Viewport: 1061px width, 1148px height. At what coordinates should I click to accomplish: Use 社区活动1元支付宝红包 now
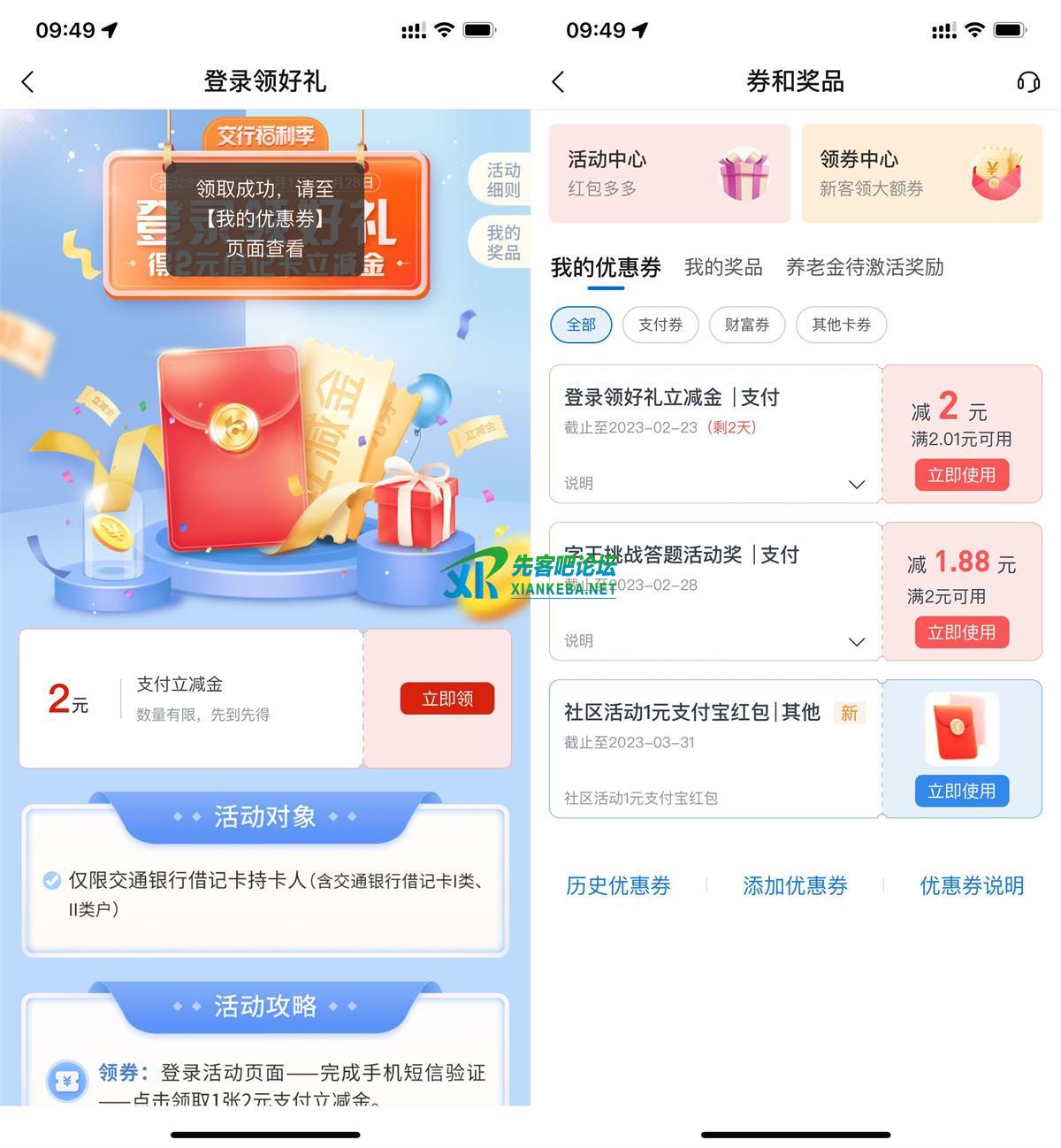[961, 791]
